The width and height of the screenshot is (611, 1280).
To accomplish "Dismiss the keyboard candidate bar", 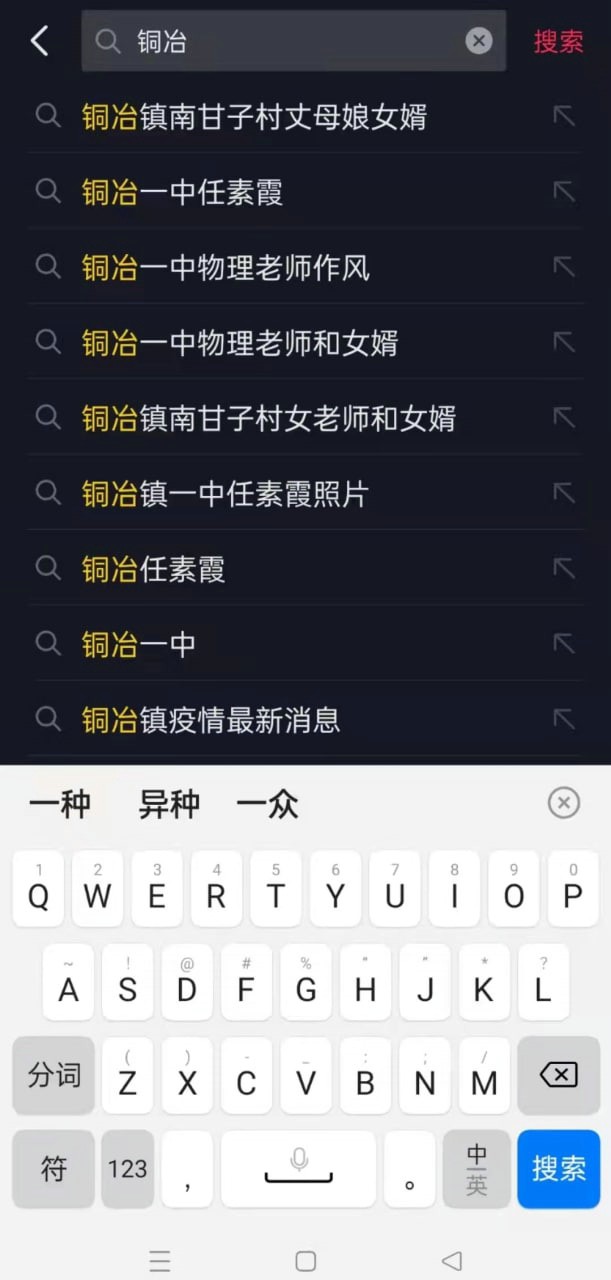I will click(564, 802).
